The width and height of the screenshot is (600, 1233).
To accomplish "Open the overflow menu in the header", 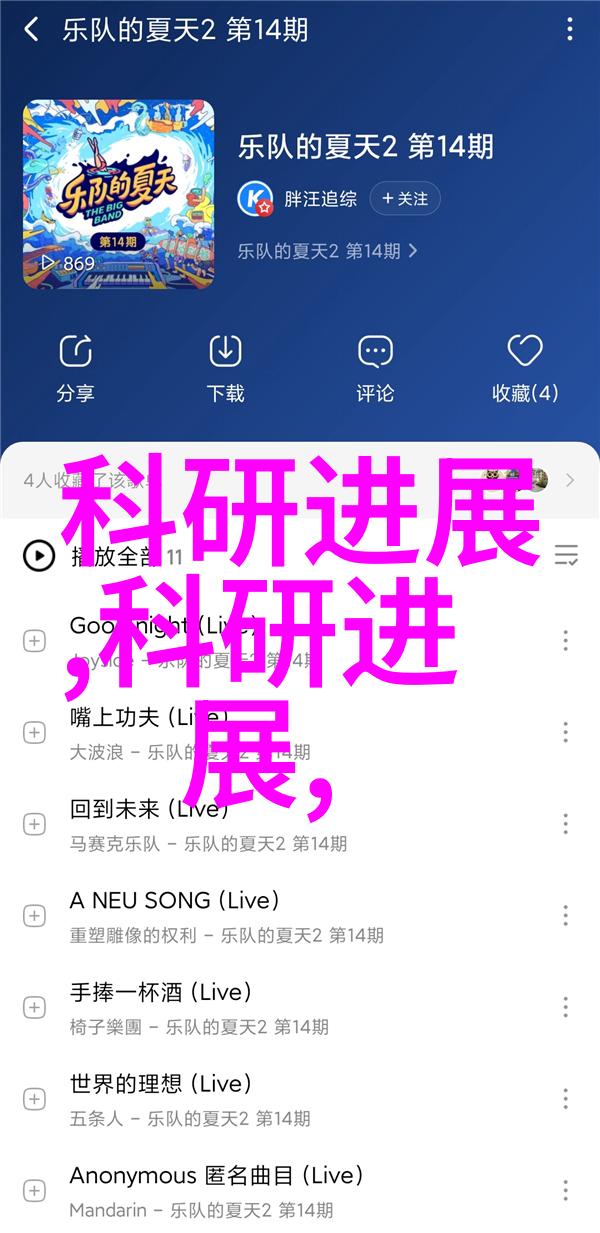I will point(567,30).
